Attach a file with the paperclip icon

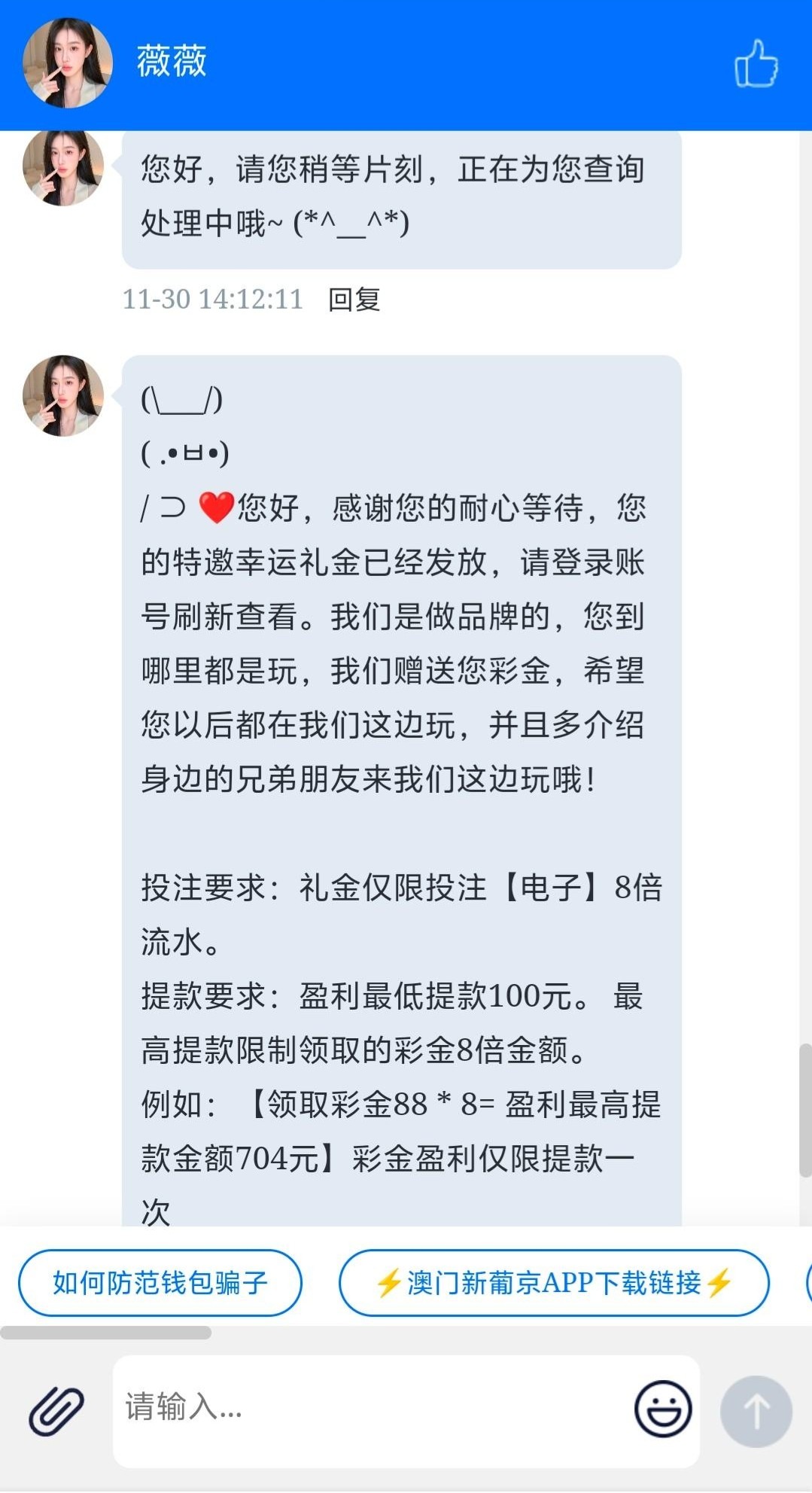(56, 1409)
